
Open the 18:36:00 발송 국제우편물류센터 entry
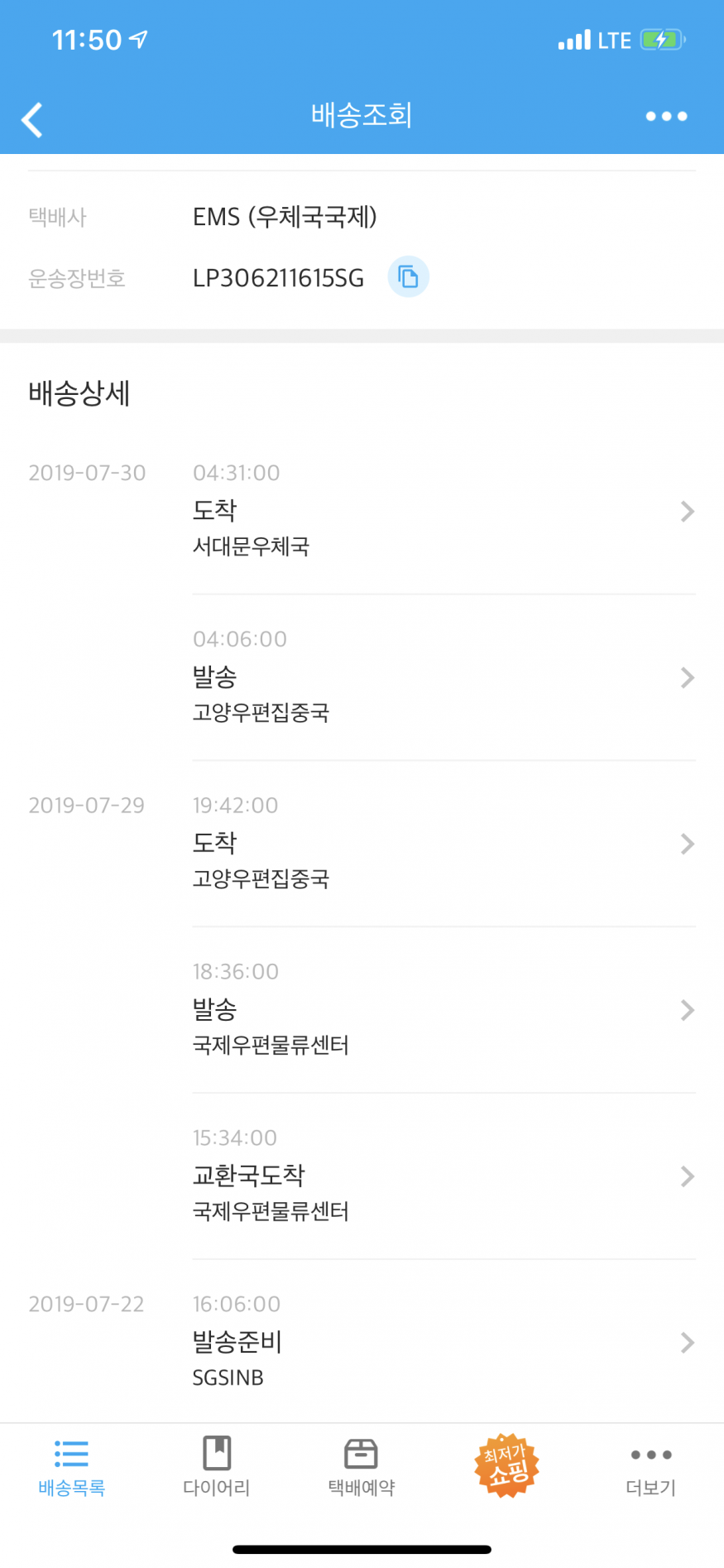coord(444,1010)
